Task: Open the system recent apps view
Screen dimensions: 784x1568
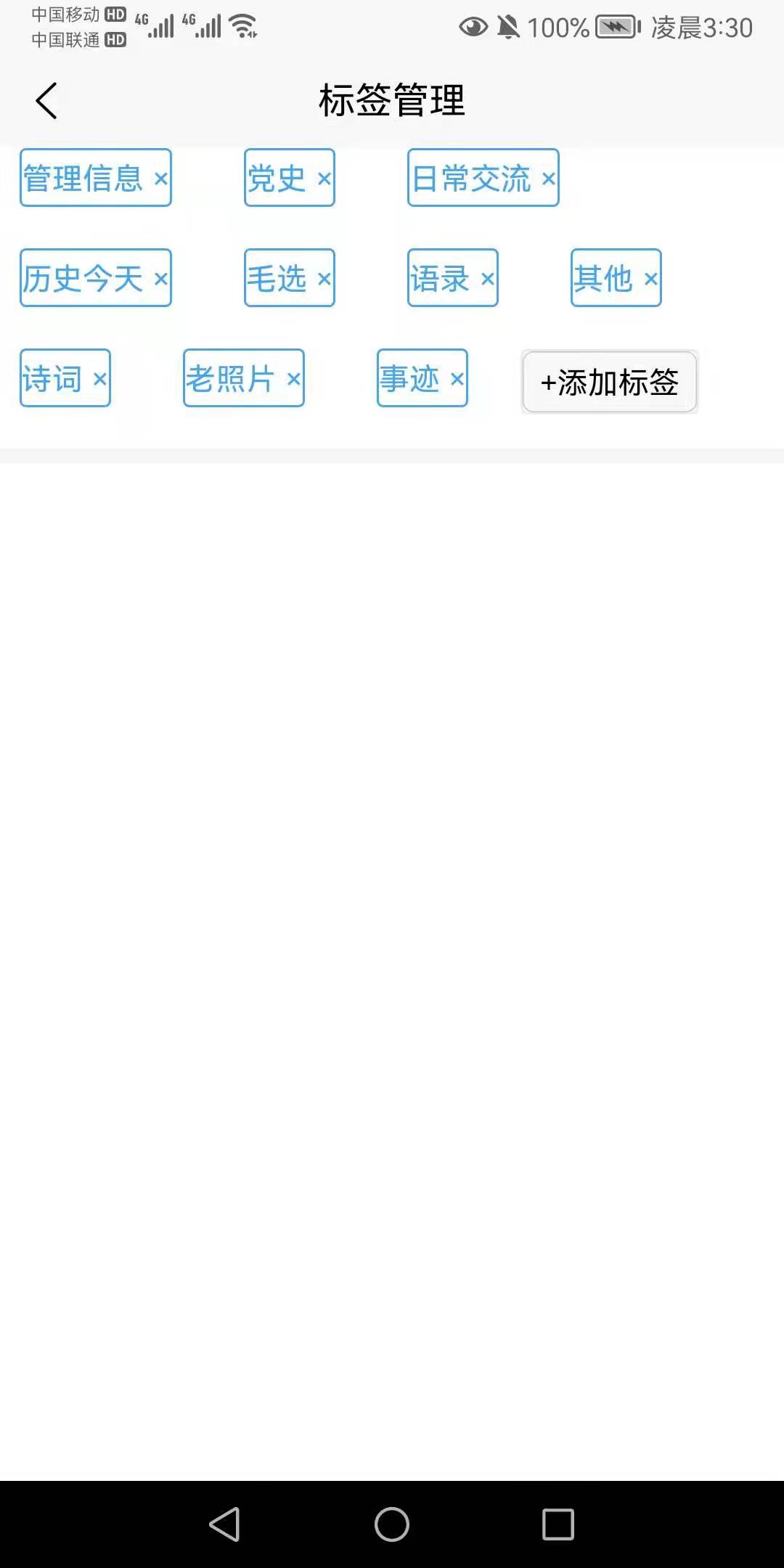Action: [x=558, y=1524]
